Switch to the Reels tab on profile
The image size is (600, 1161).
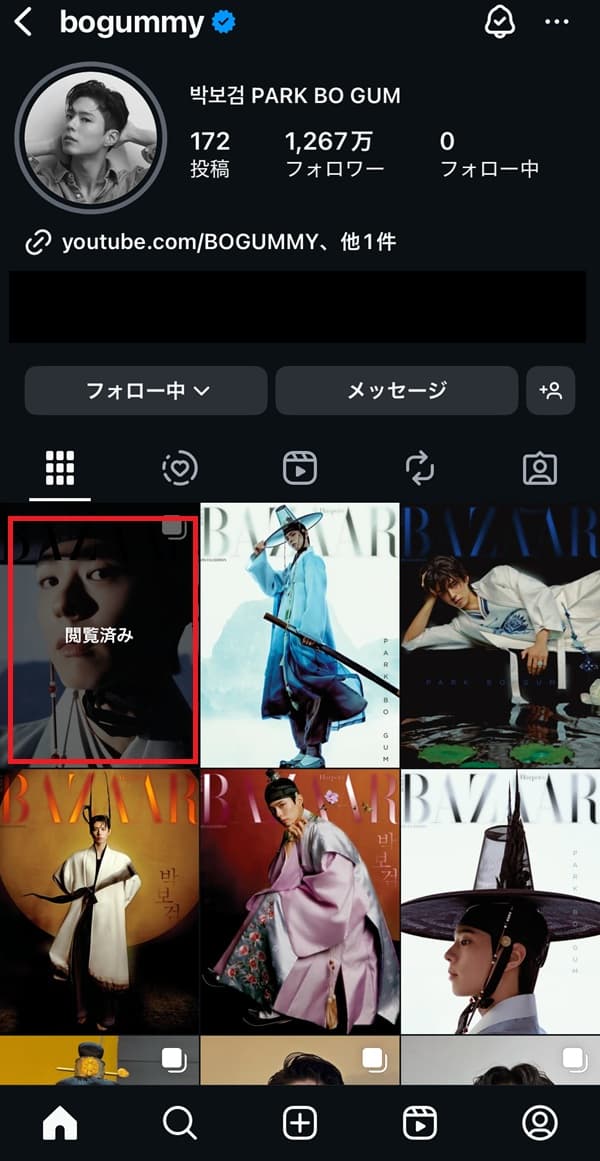coord(300,467)
